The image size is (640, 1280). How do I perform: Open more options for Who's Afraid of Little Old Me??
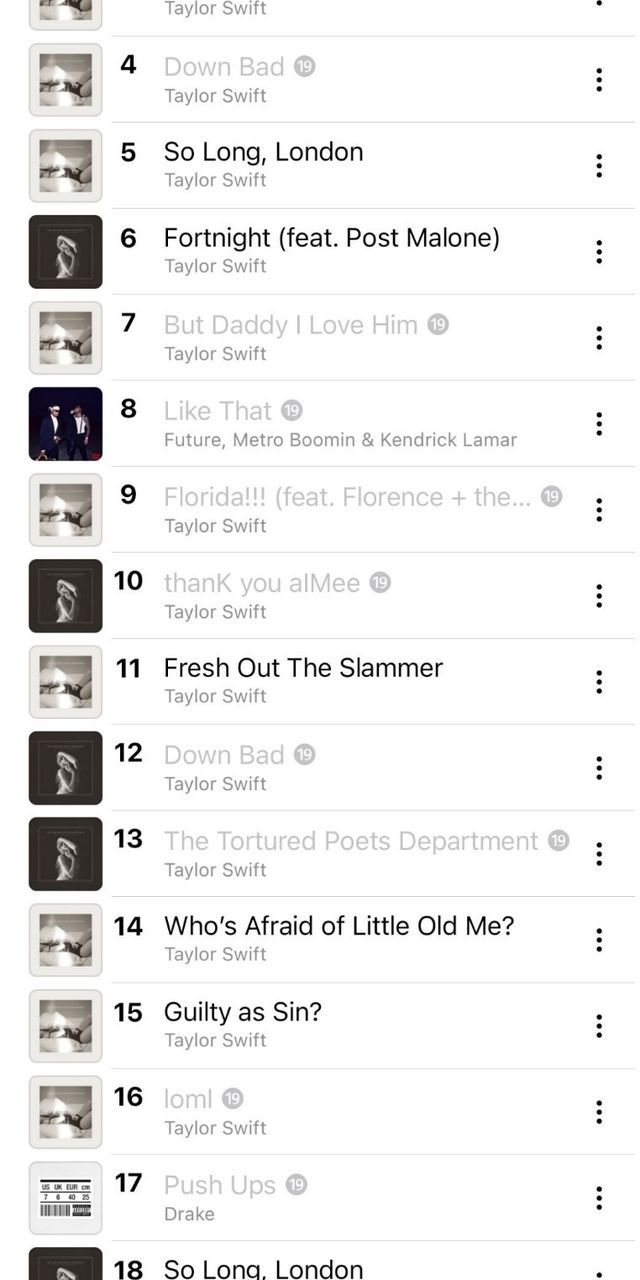[x=599, y=940]
